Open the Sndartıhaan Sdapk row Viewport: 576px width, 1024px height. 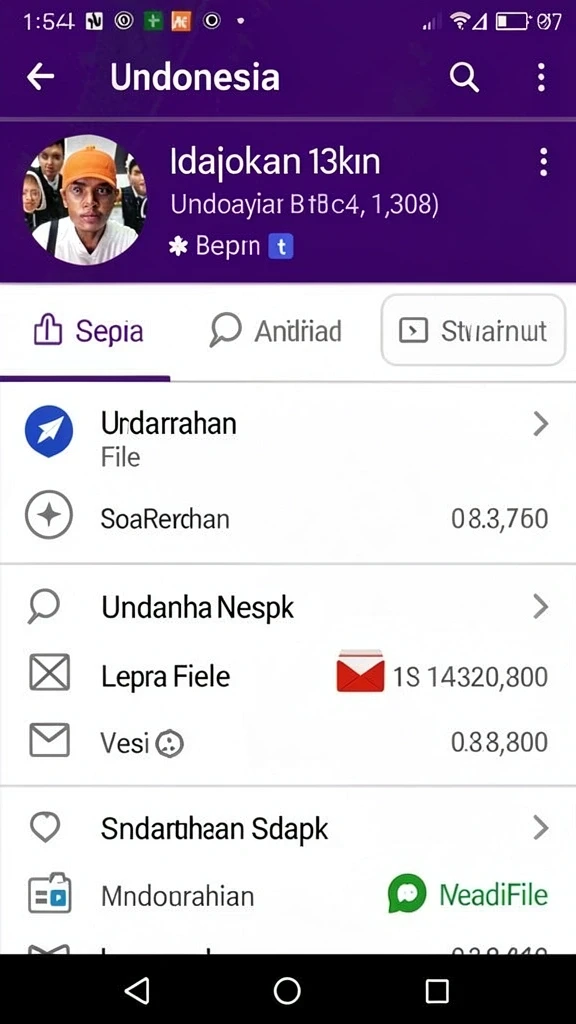(288, 828)
